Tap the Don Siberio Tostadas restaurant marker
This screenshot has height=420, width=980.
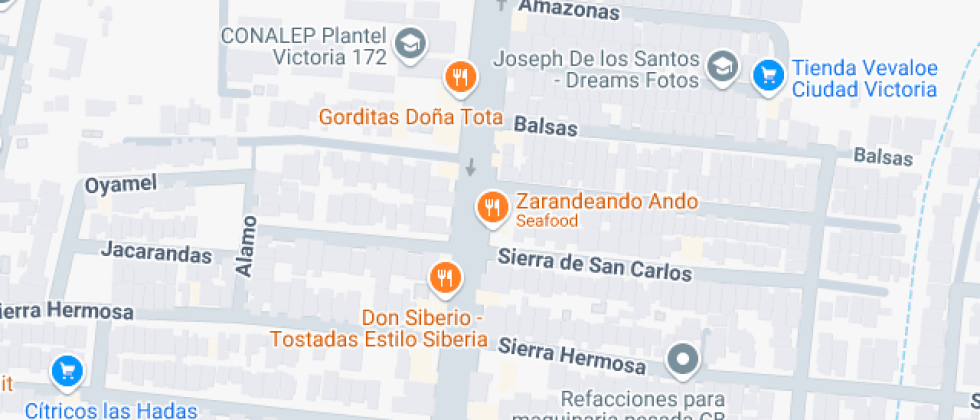click(445, 276)
